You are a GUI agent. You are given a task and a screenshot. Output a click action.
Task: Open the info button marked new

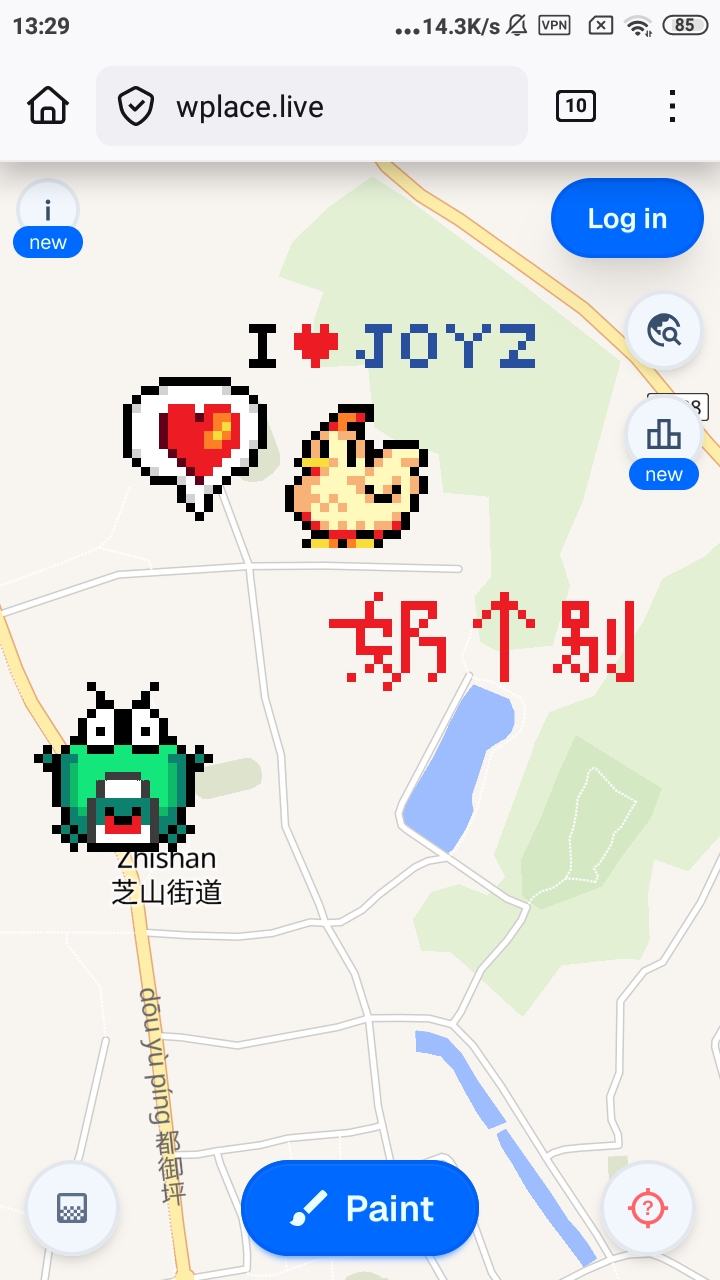pos(47,211)
